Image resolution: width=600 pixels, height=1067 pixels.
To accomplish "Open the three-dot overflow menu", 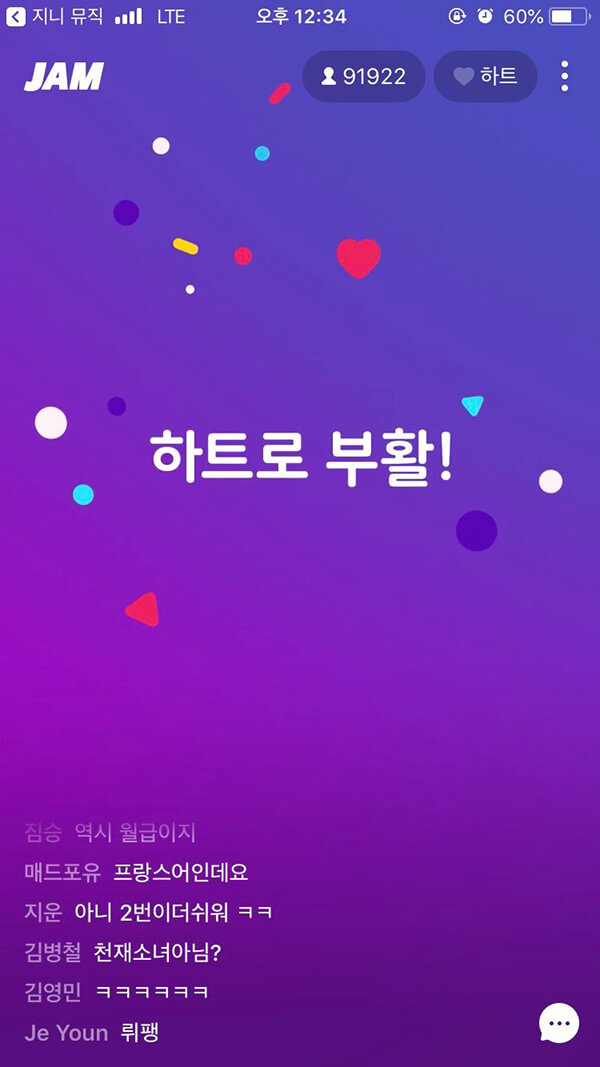I will coord(565,76).
